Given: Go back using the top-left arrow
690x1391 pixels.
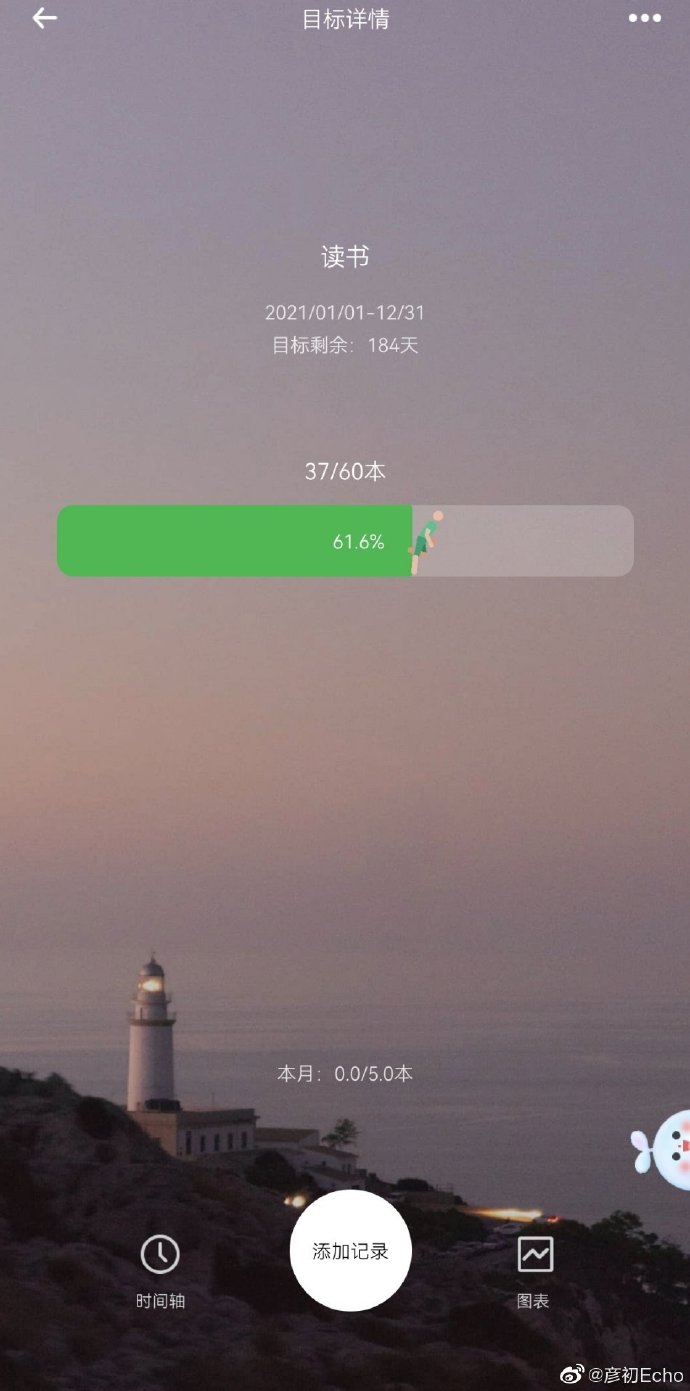Looking at the screenshot, I should point(44,19).
